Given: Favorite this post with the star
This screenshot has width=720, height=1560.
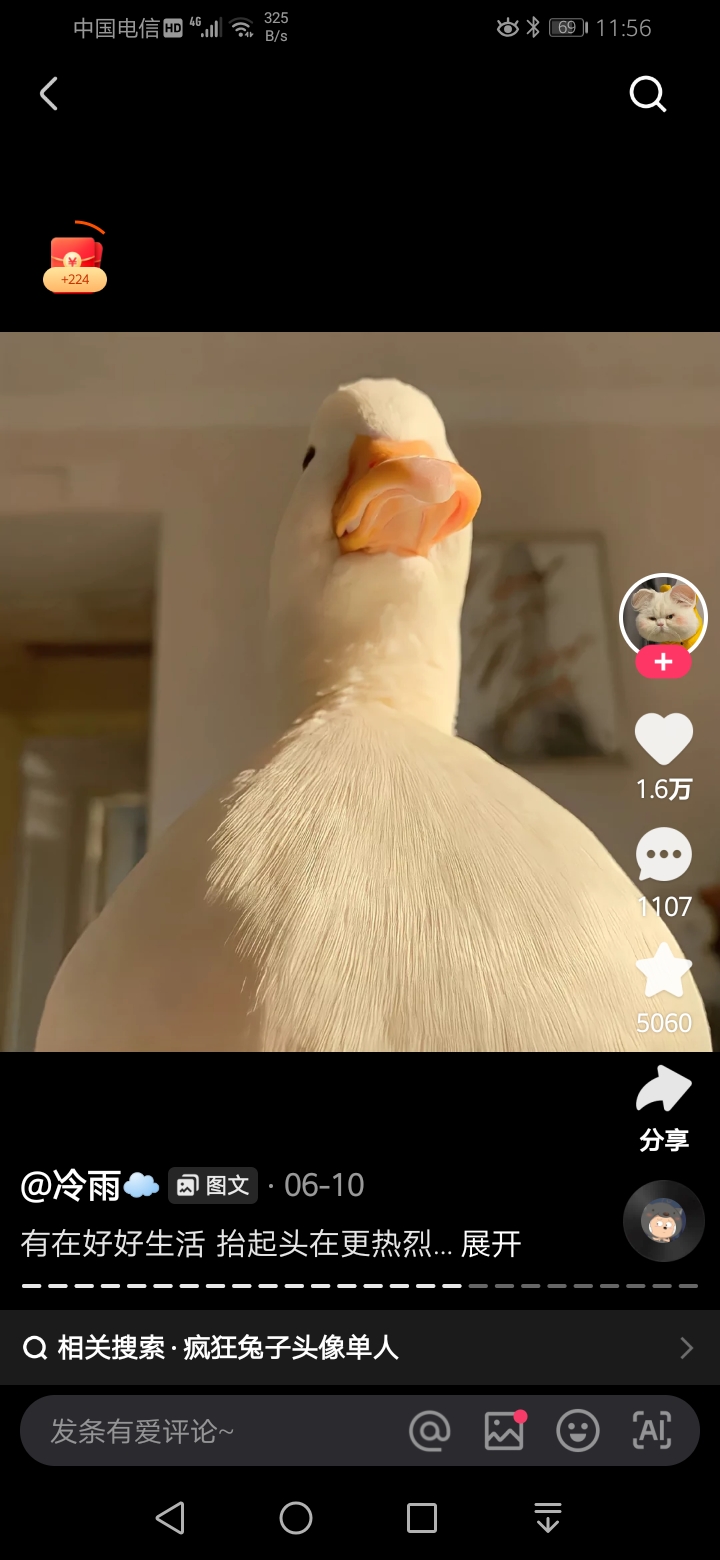Looking at the screenshot, I should pos(664,972).
